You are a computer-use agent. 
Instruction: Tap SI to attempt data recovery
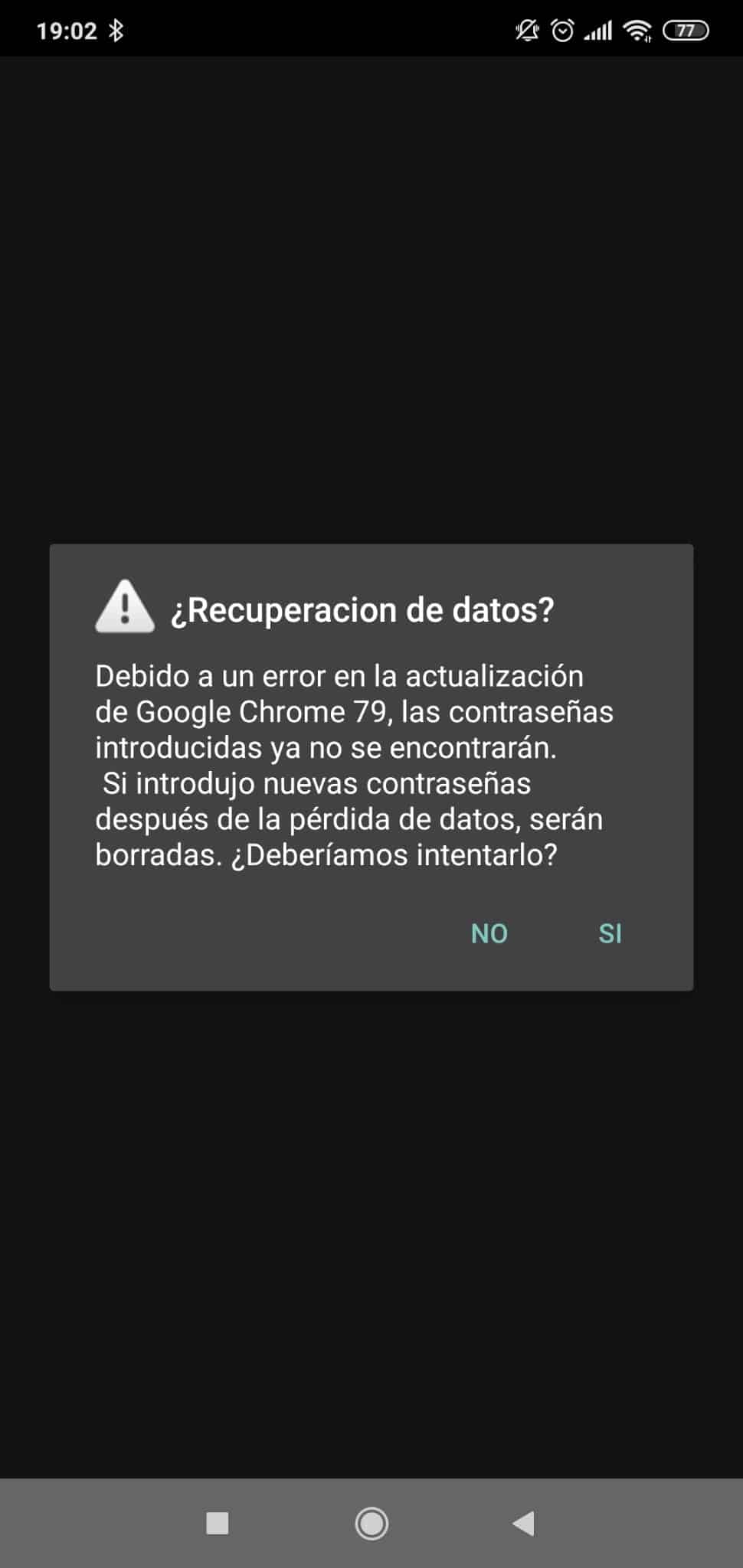[x=610, y=933]
